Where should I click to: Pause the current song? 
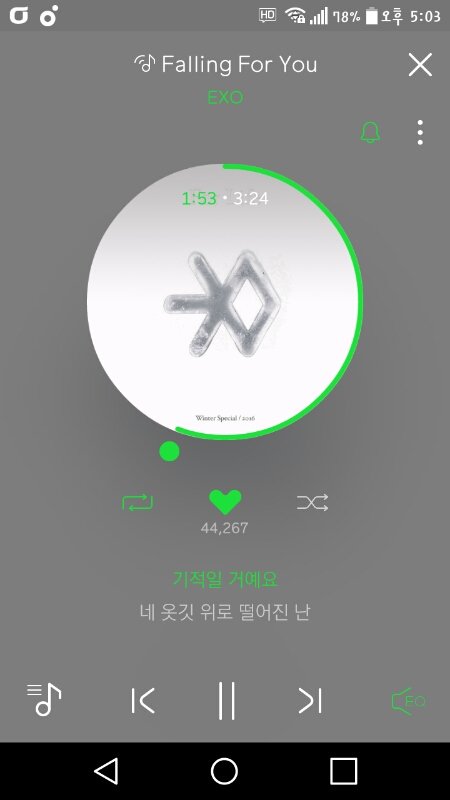click(x=226, y=700)
